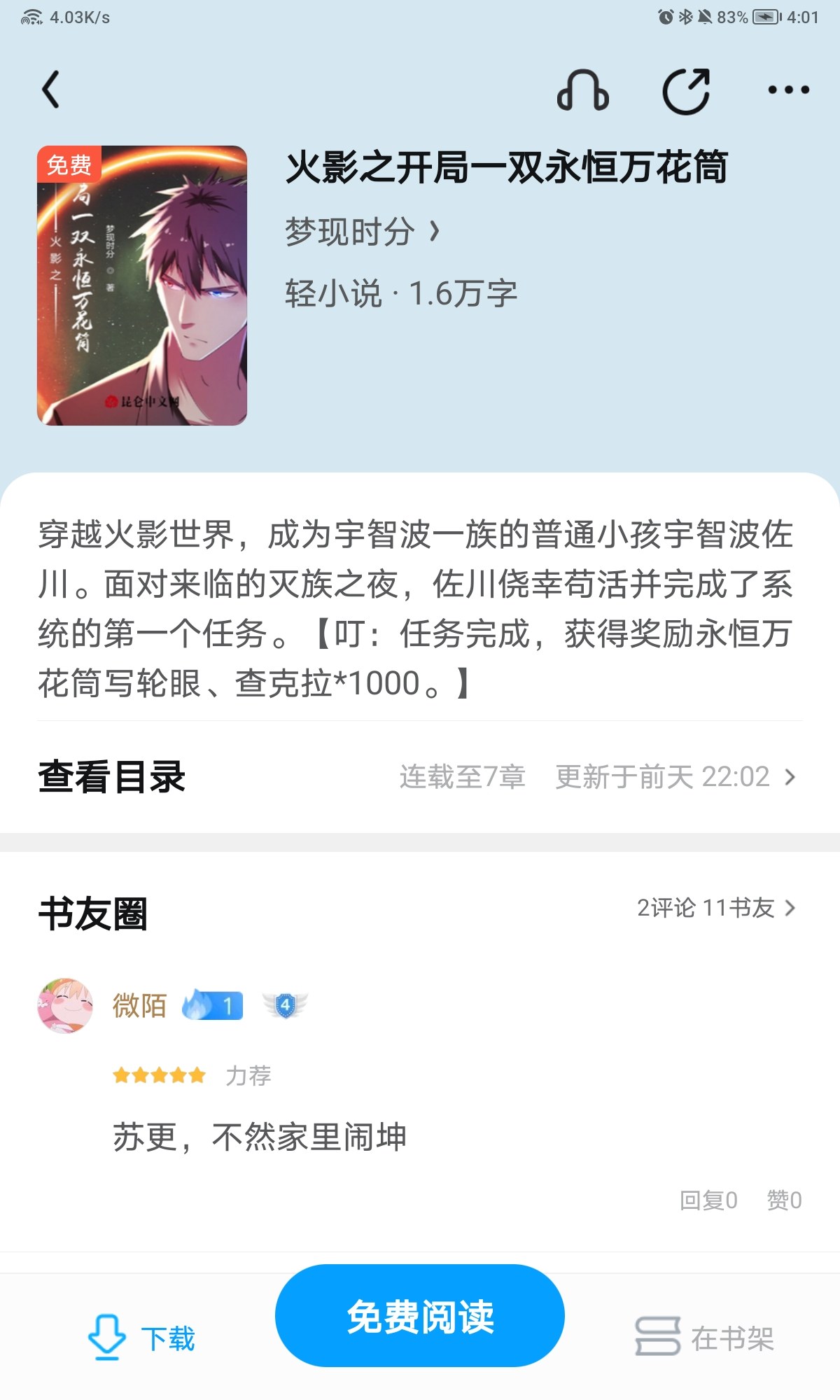Open the book cover image
This screenshot has height=1400, width=840.
[x=142, y=286]
